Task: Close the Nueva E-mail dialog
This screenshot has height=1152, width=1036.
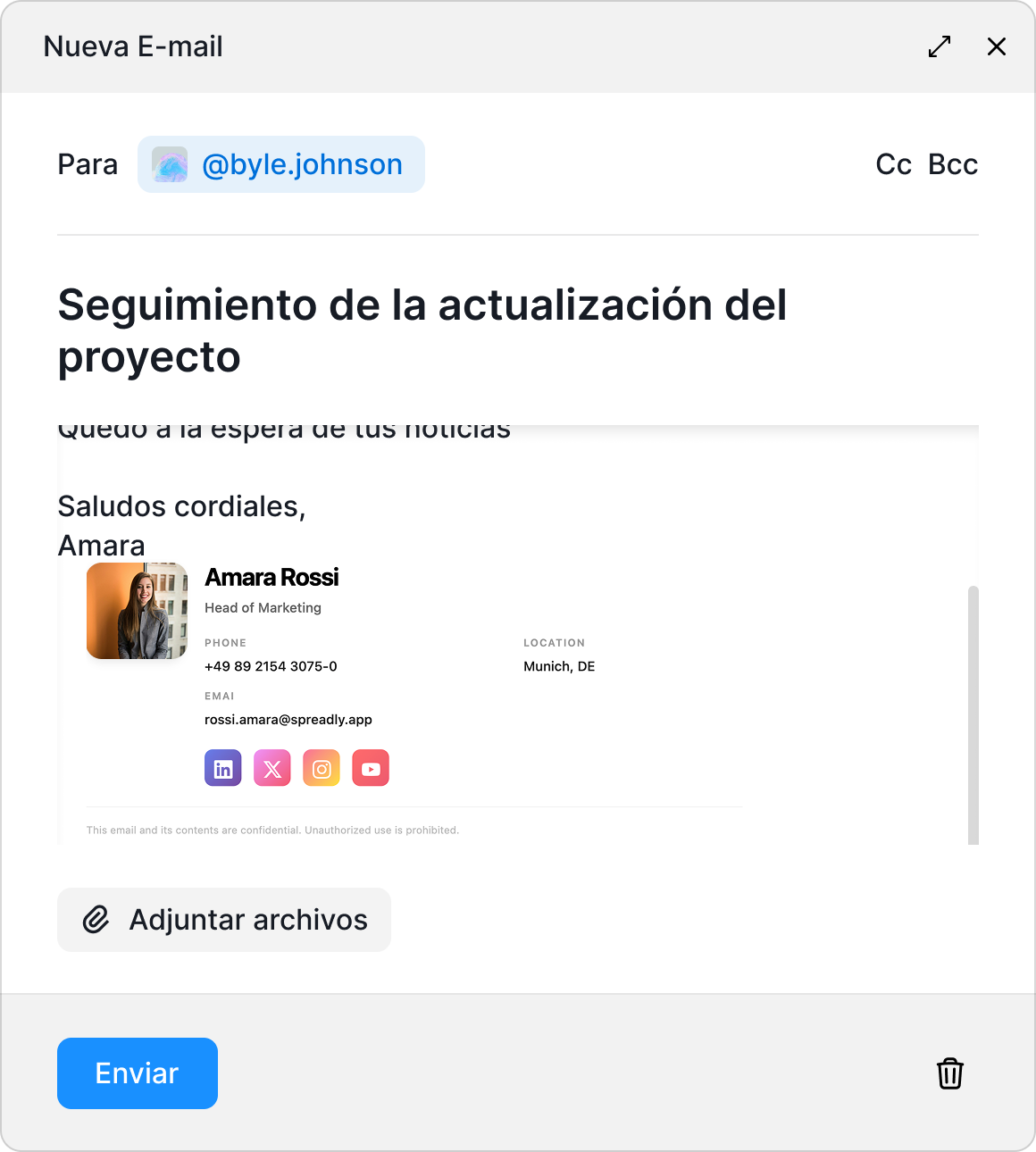Action: click(997, 46)
